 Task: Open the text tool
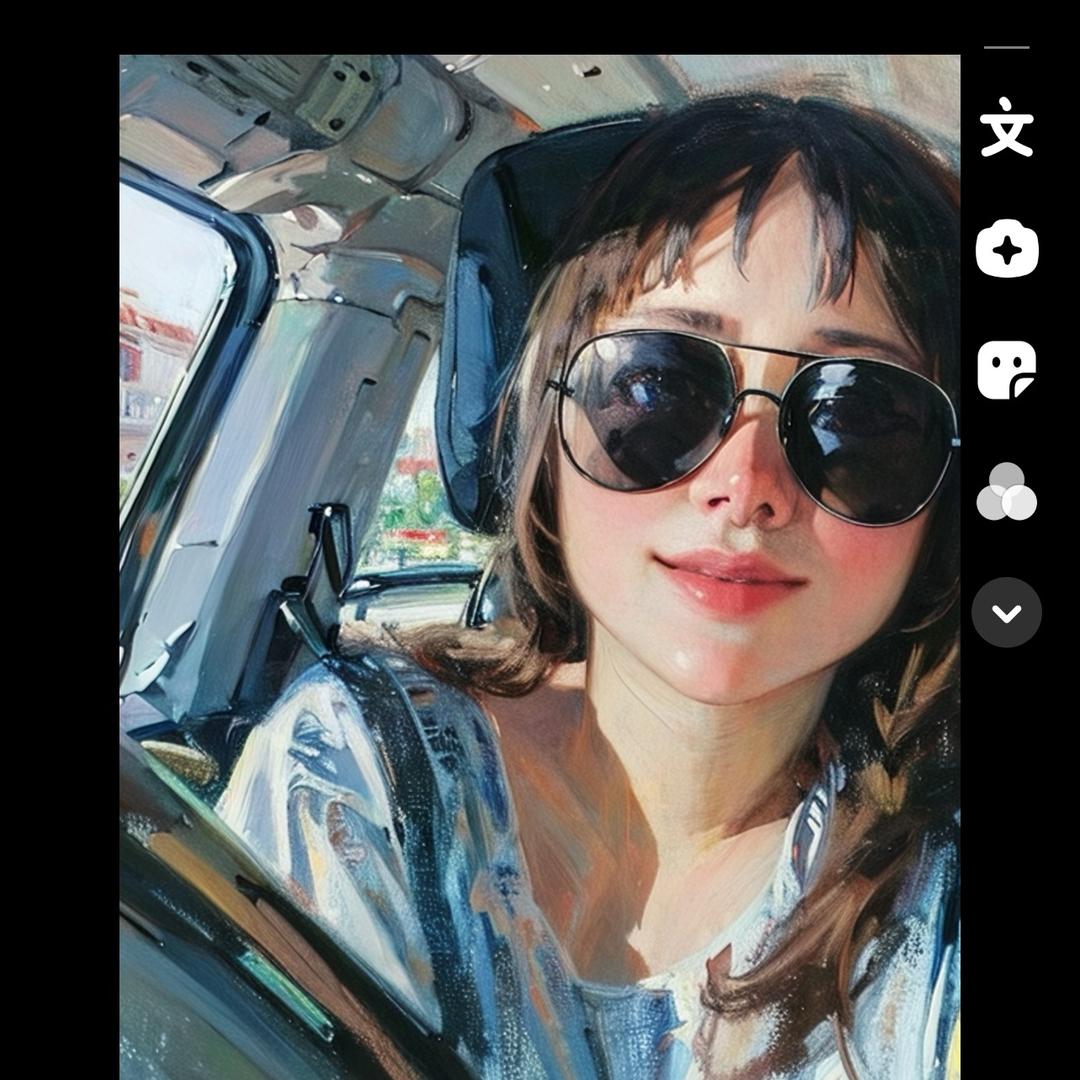click(x=1006, y=127)
